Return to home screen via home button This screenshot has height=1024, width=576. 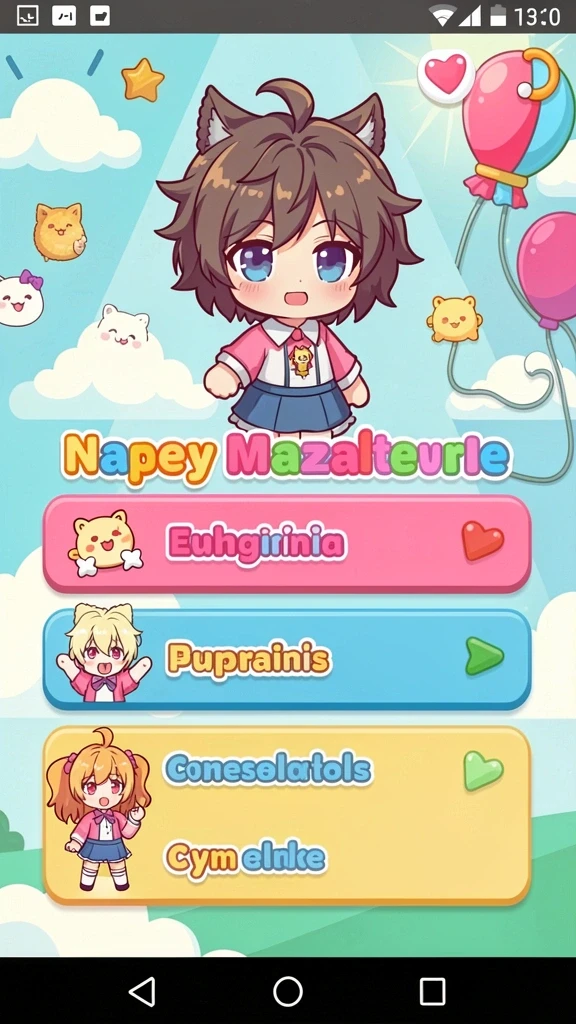[287, 991]
